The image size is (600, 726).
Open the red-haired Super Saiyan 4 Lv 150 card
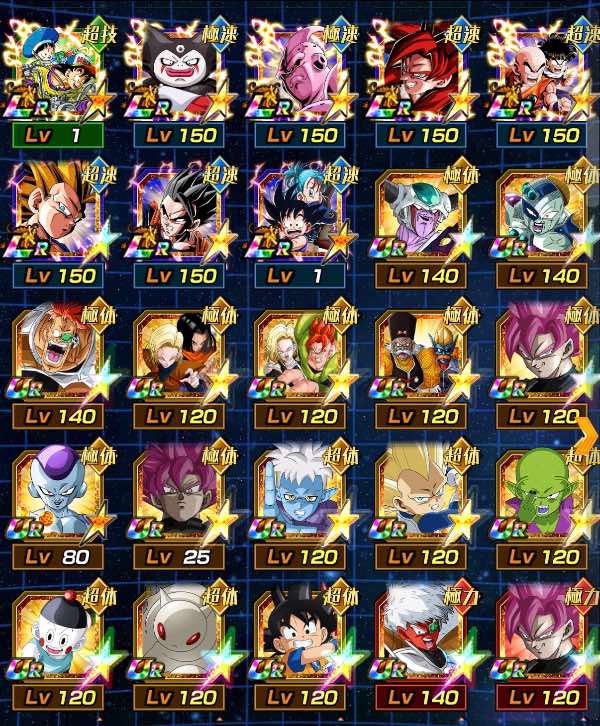(x=421, y=83)
